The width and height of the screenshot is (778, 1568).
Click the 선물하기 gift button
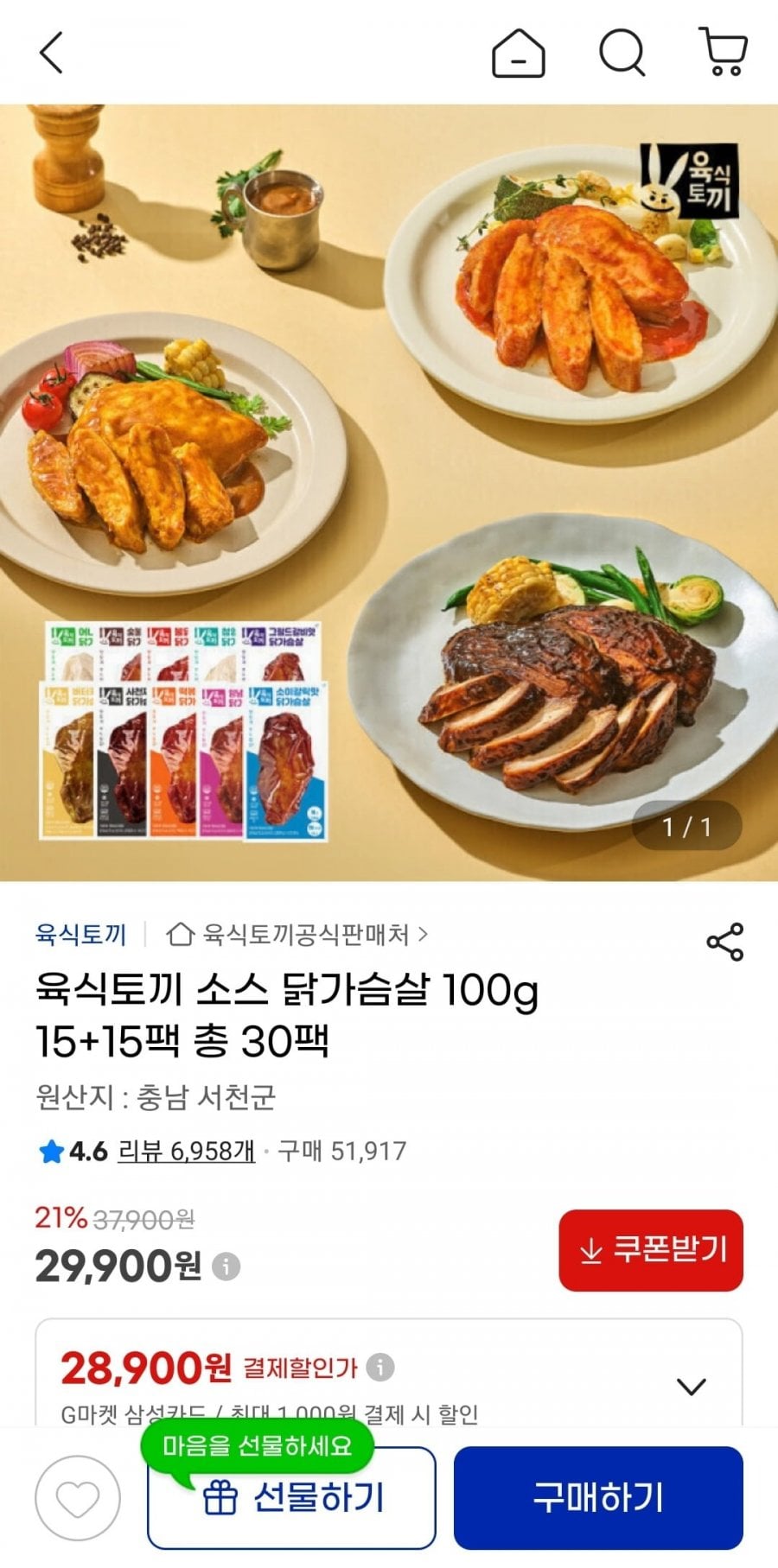292,1497
